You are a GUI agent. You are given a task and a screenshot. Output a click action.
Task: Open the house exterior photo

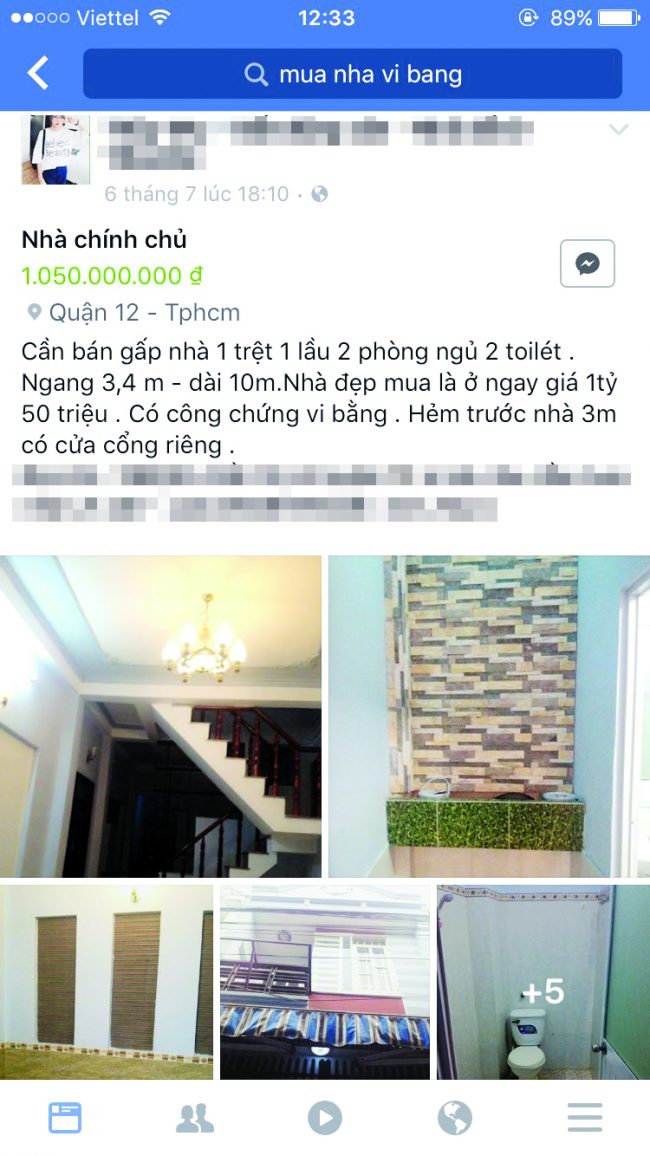(325, 982)
